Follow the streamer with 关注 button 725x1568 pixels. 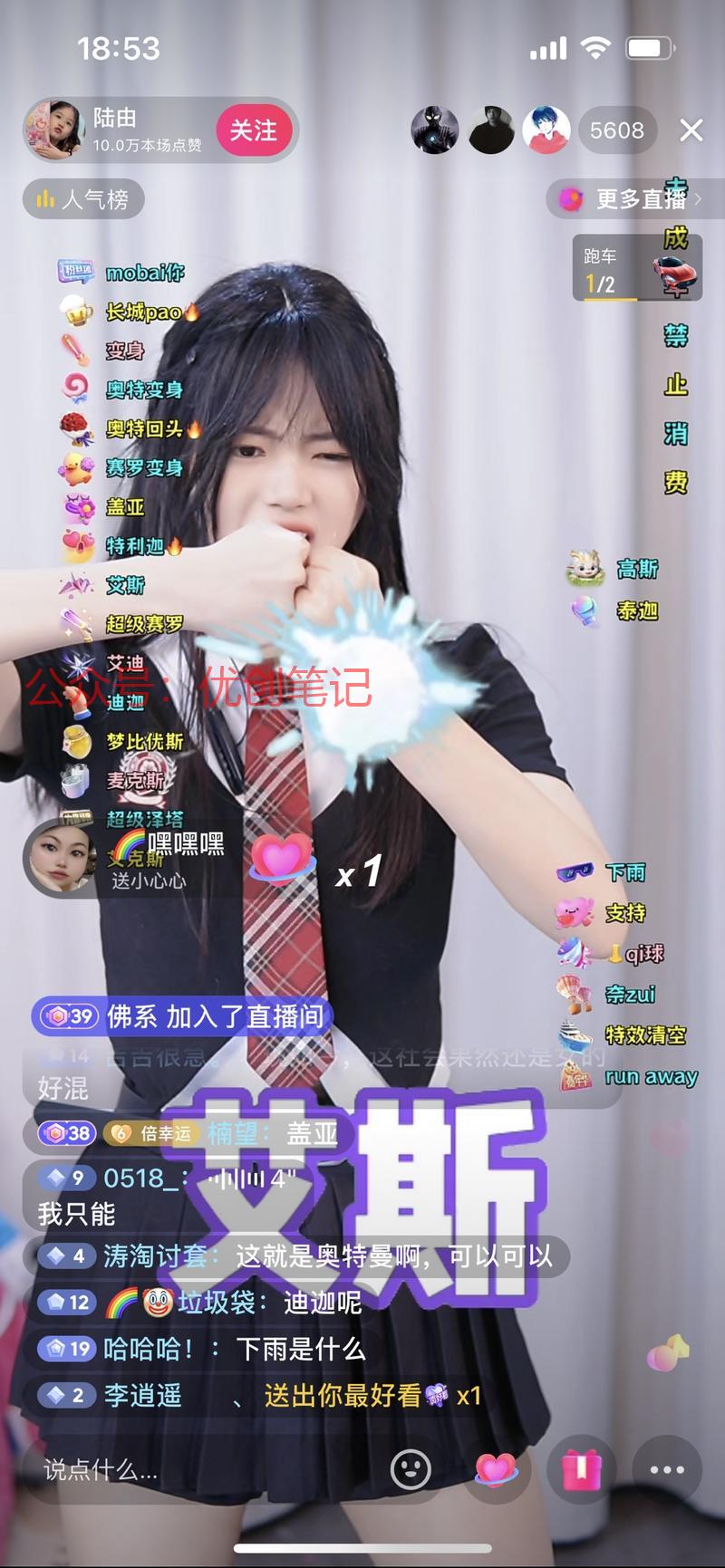pyautogui.click(x=253, y=130)
